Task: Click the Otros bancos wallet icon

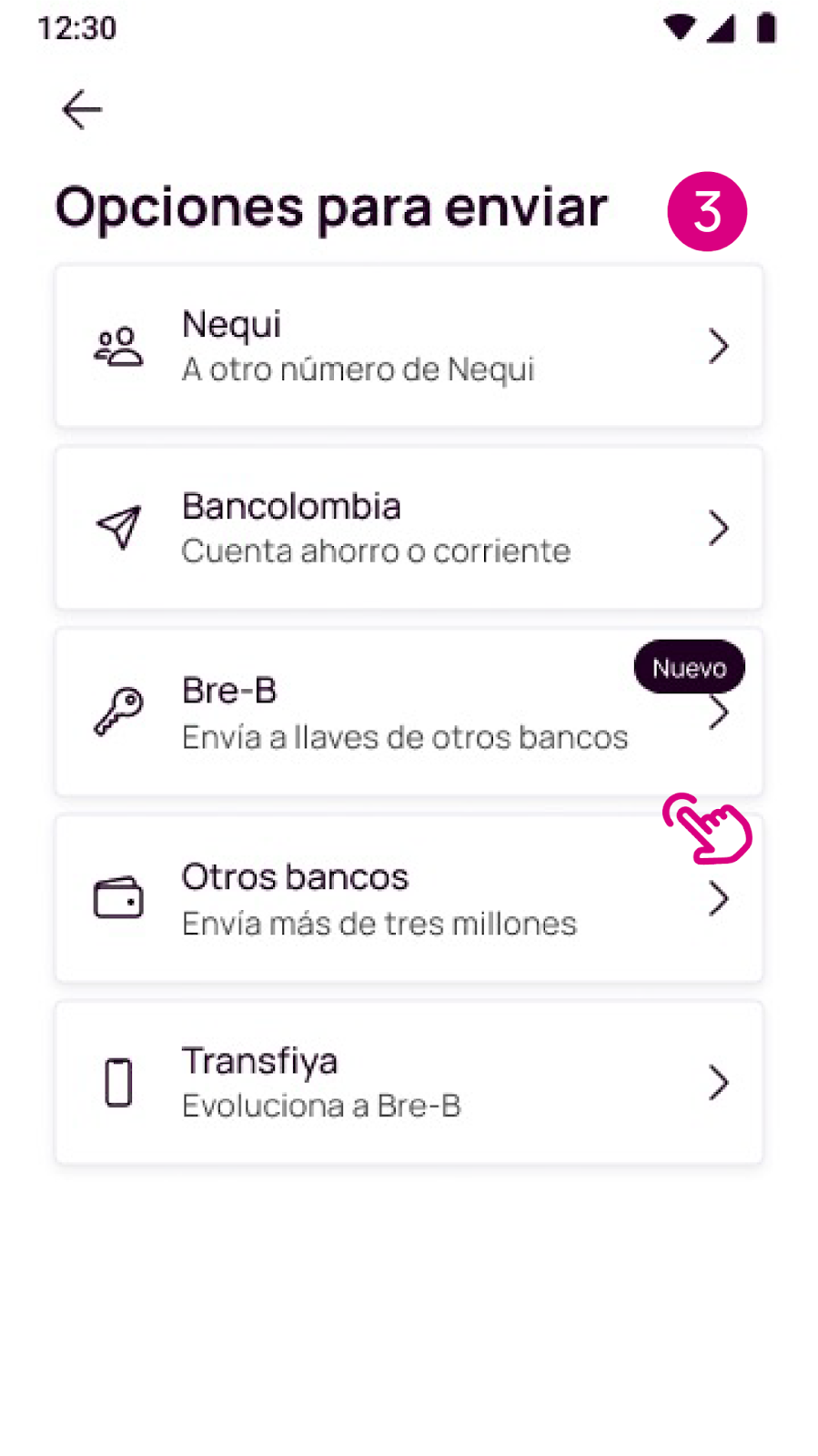Action: click(118, 899)
